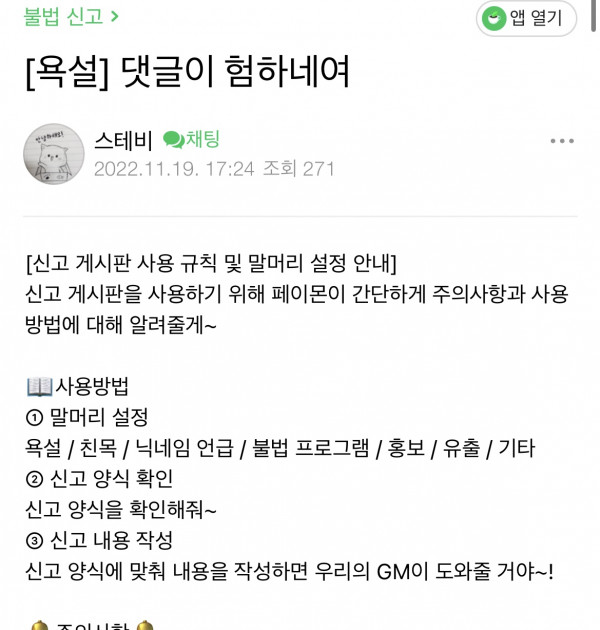Open the post overflow menu
The height and width of the screenshot is (630, 600).
562,142
